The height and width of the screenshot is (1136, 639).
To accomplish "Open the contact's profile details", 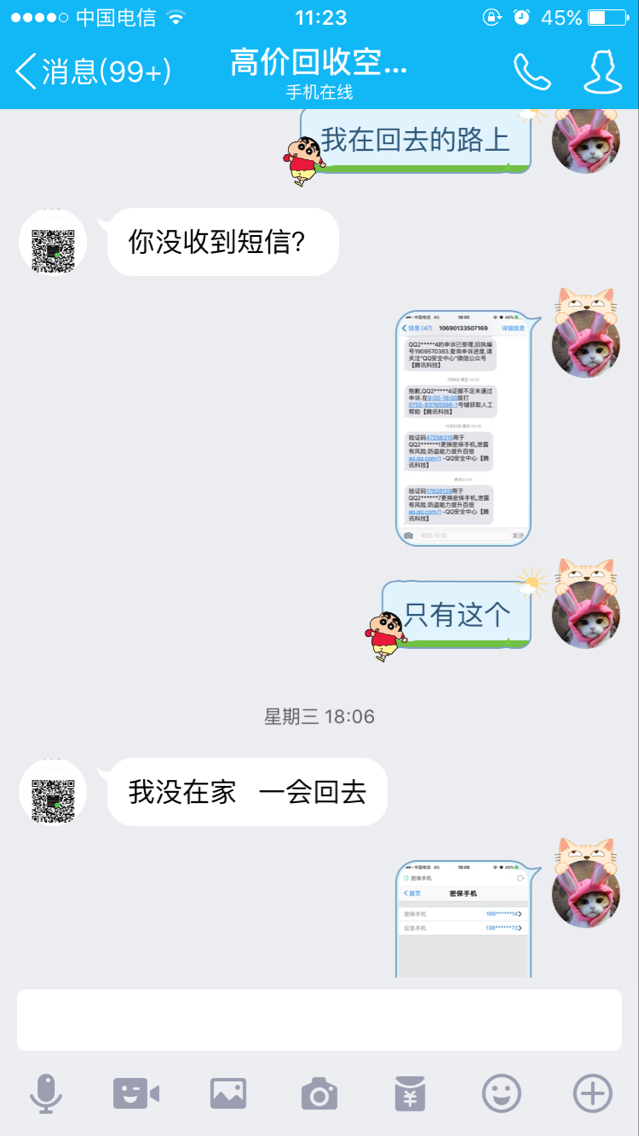I will (603, 72).
